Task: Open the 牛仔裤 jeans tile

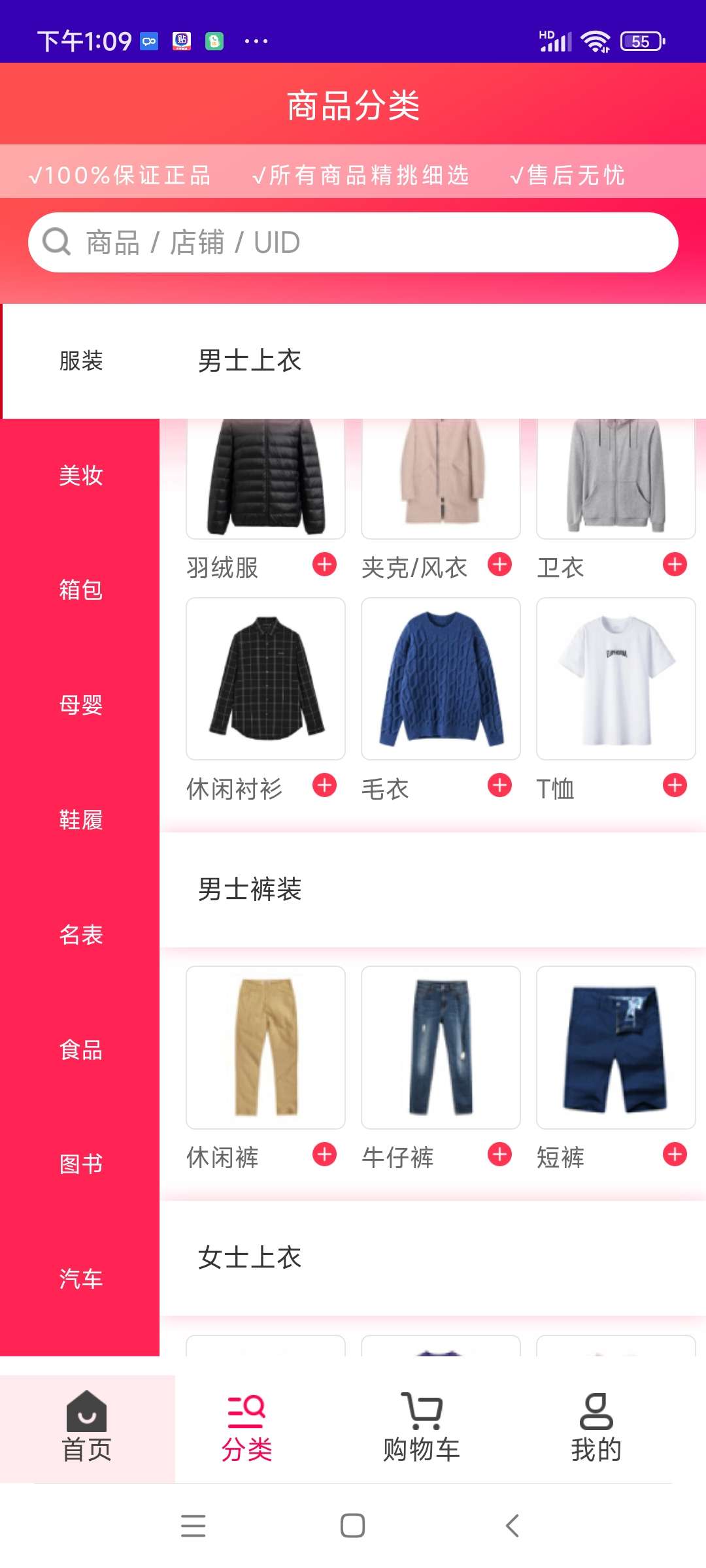Action: click(x=441, y=1047)
